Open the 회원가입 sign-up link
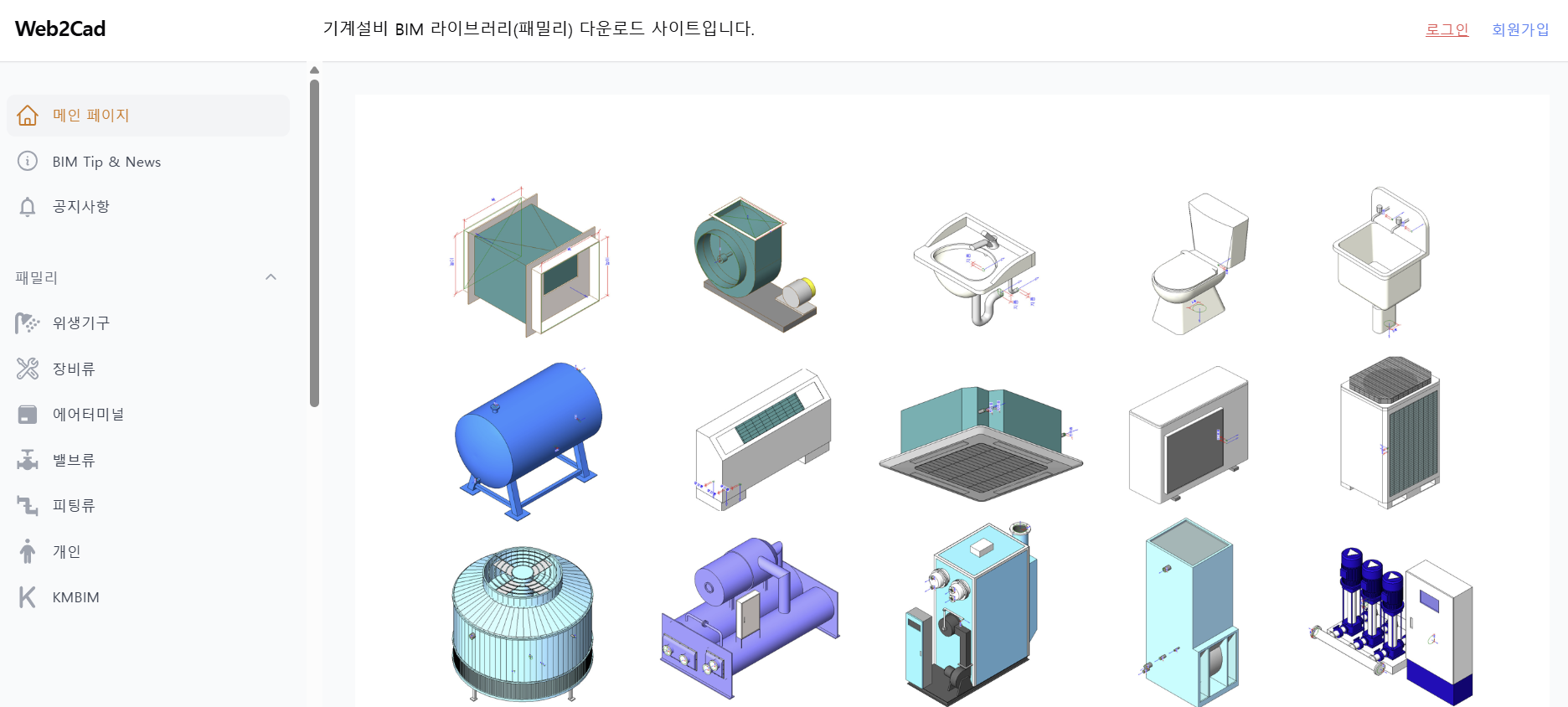The image size is (1568, 707). tap(1519, 29)
